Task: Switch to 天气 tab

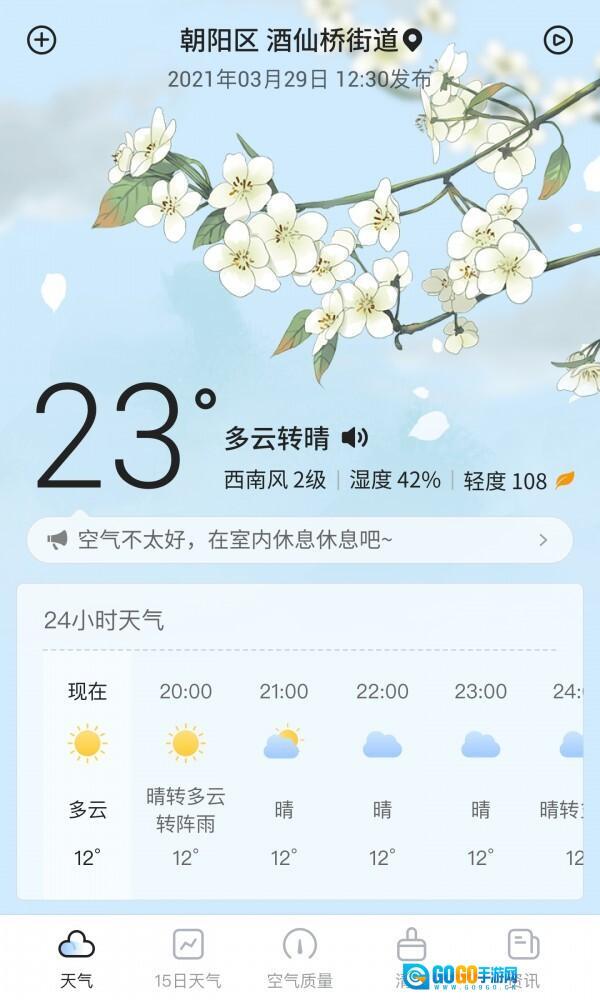Action: point(76,957)
